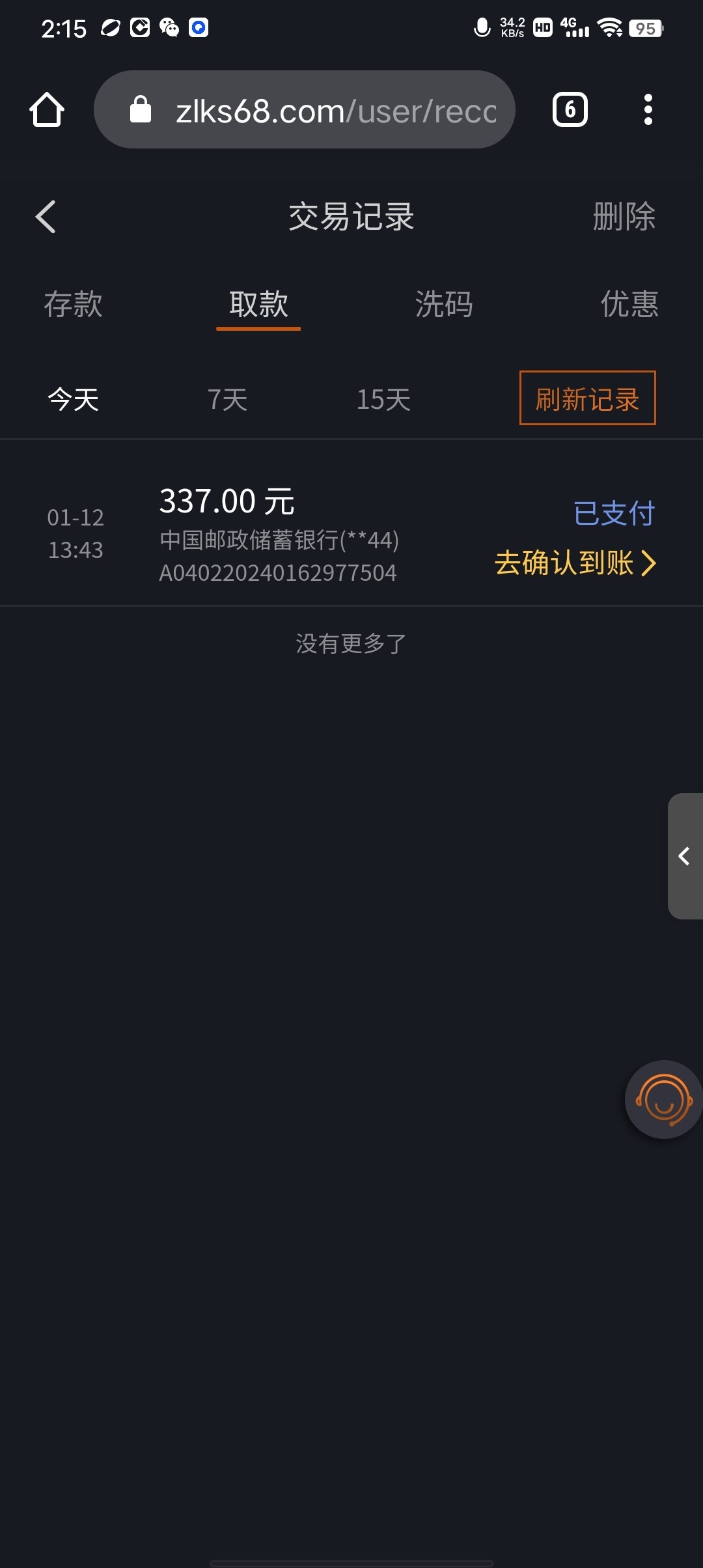Tap 删除 to delete records
The image size is (703, 1568).
(x=624, y=217)
